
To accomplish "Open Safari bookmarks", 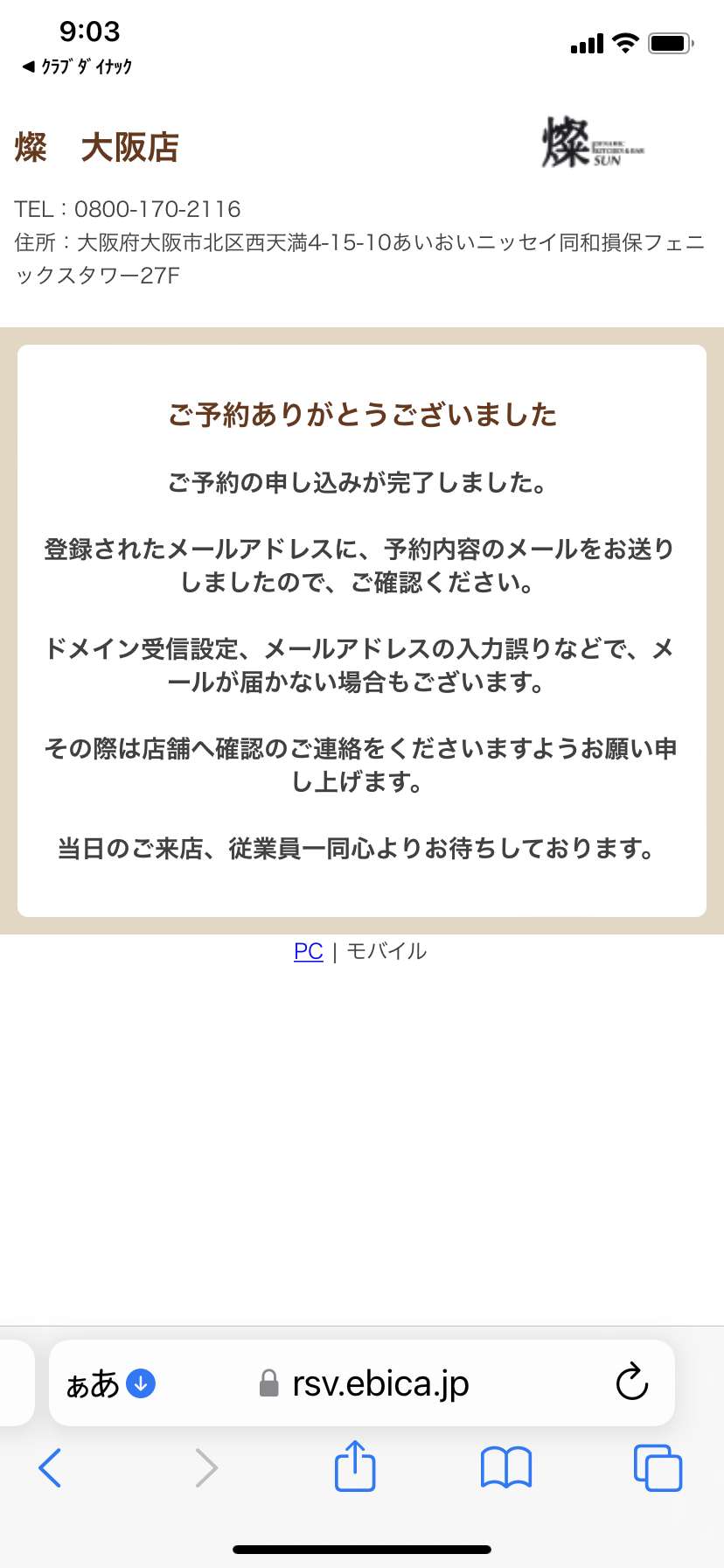I will (506, 1467).
